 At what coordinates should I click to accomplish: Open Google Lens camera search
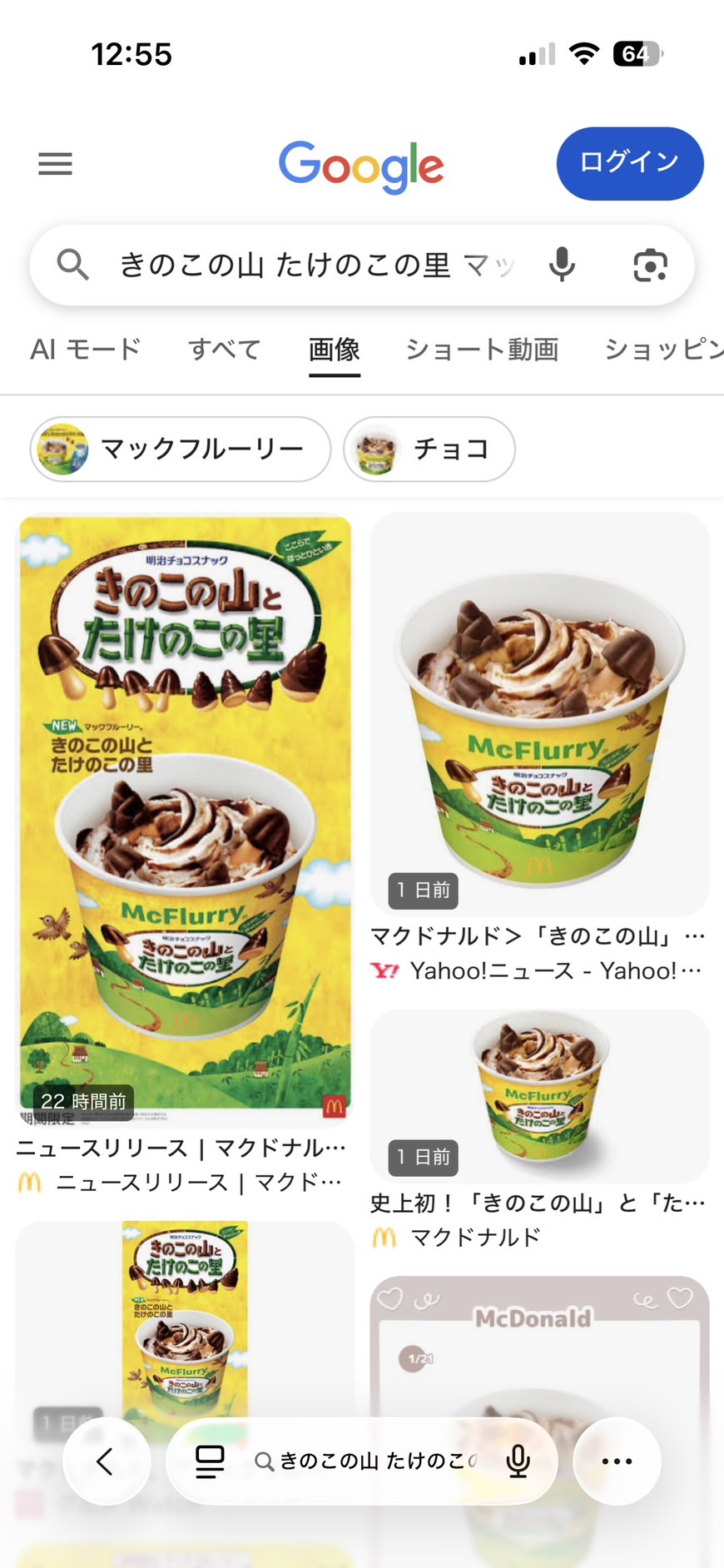click(650, 265)
